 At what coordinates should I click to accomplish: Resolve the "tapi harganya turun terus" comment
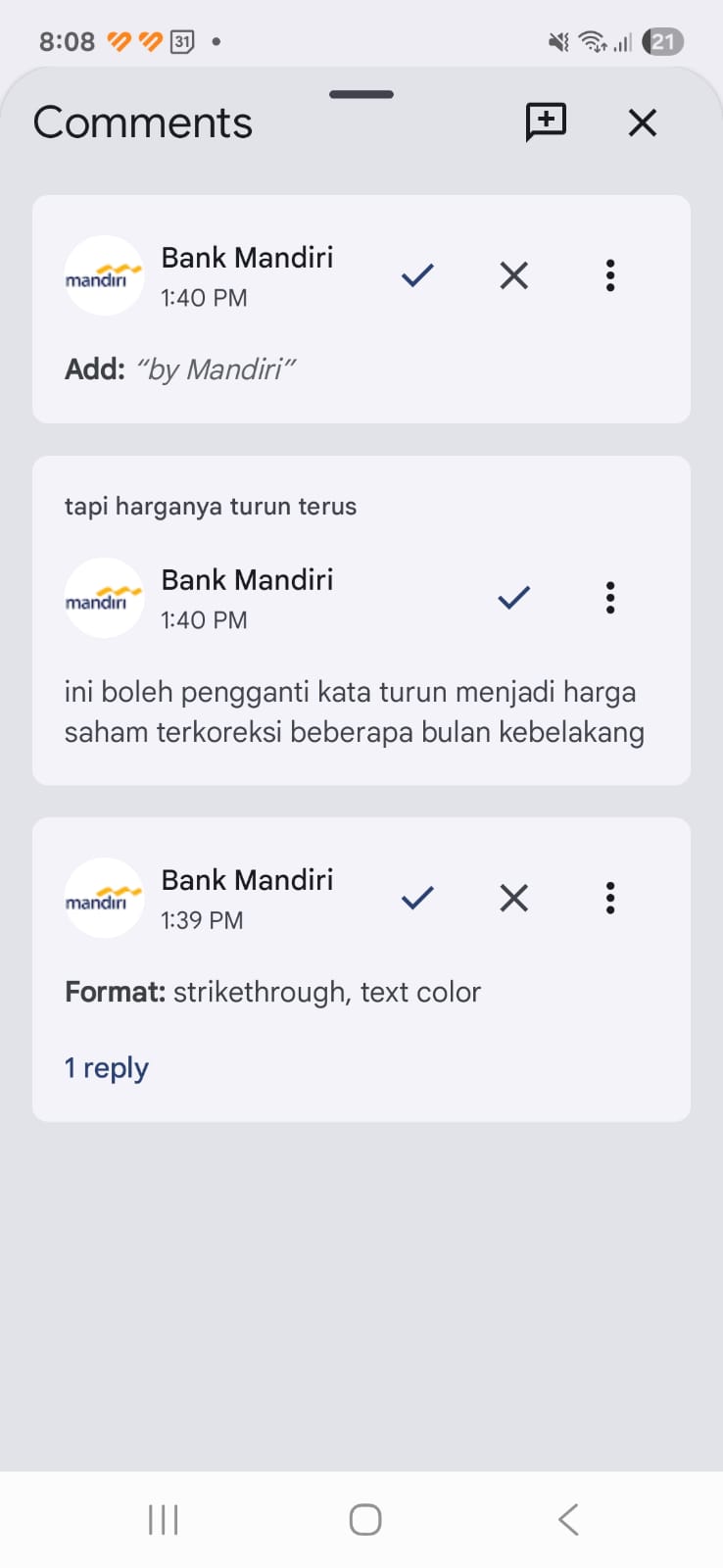tap(513, 597)
